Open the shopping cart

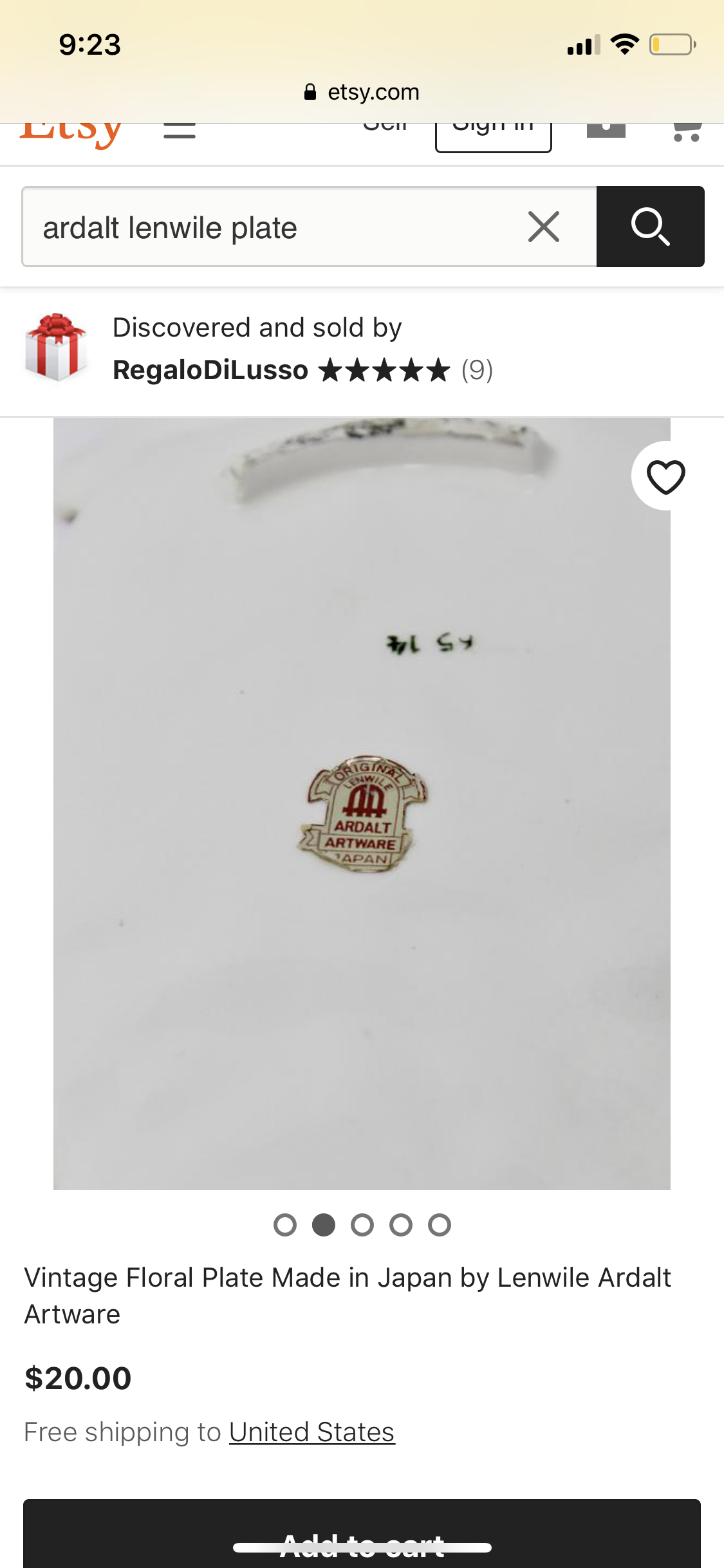coord(686,131)
